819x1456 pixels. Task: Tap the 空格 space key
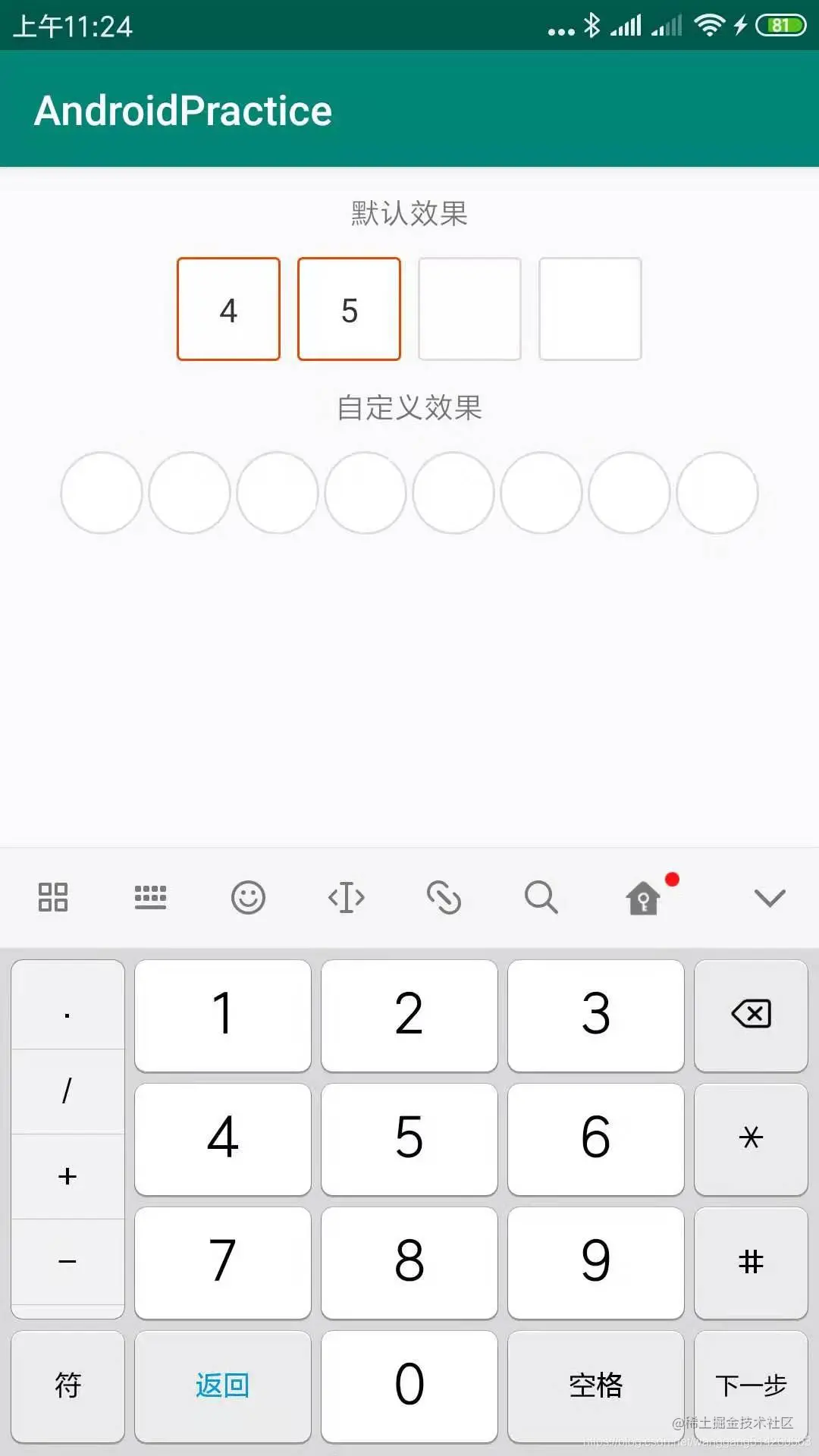pos(595,1385)
